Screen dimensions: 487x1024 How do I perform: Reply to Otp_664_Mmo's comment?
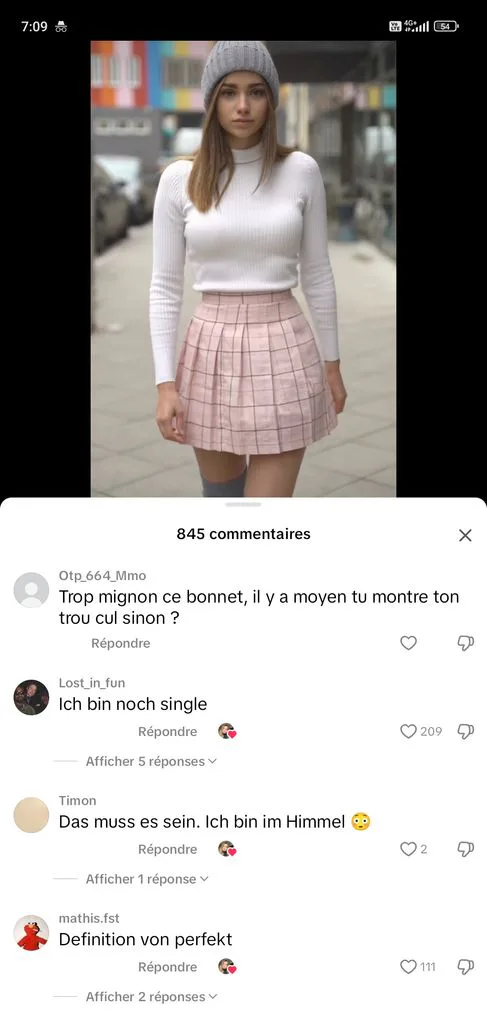tap(121, 643)
